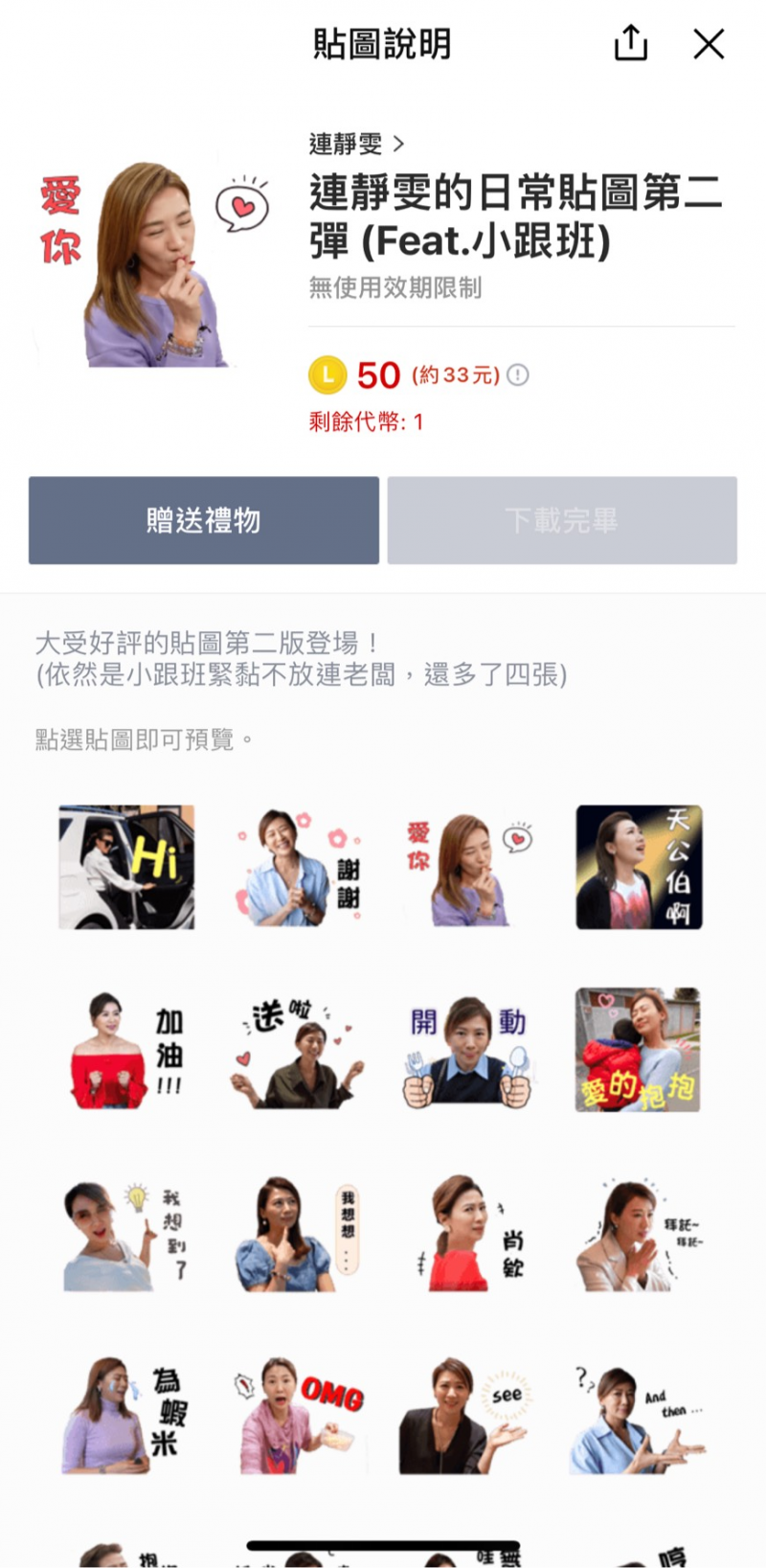
Task: Open creator 連靜雯's page
Action: click(x=356, y=145)
